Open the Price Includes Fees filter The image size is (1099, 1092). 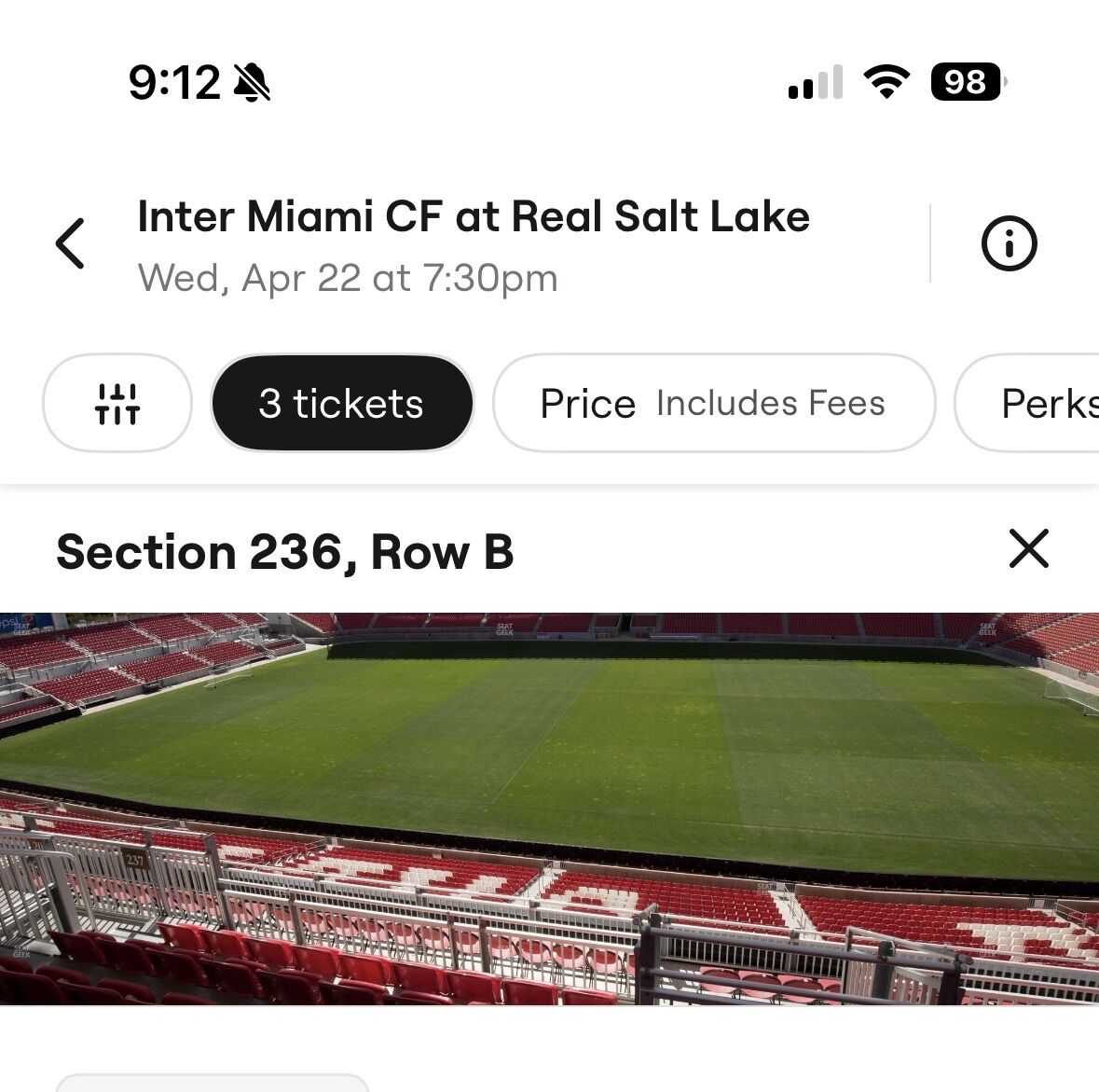pos(713,404)
